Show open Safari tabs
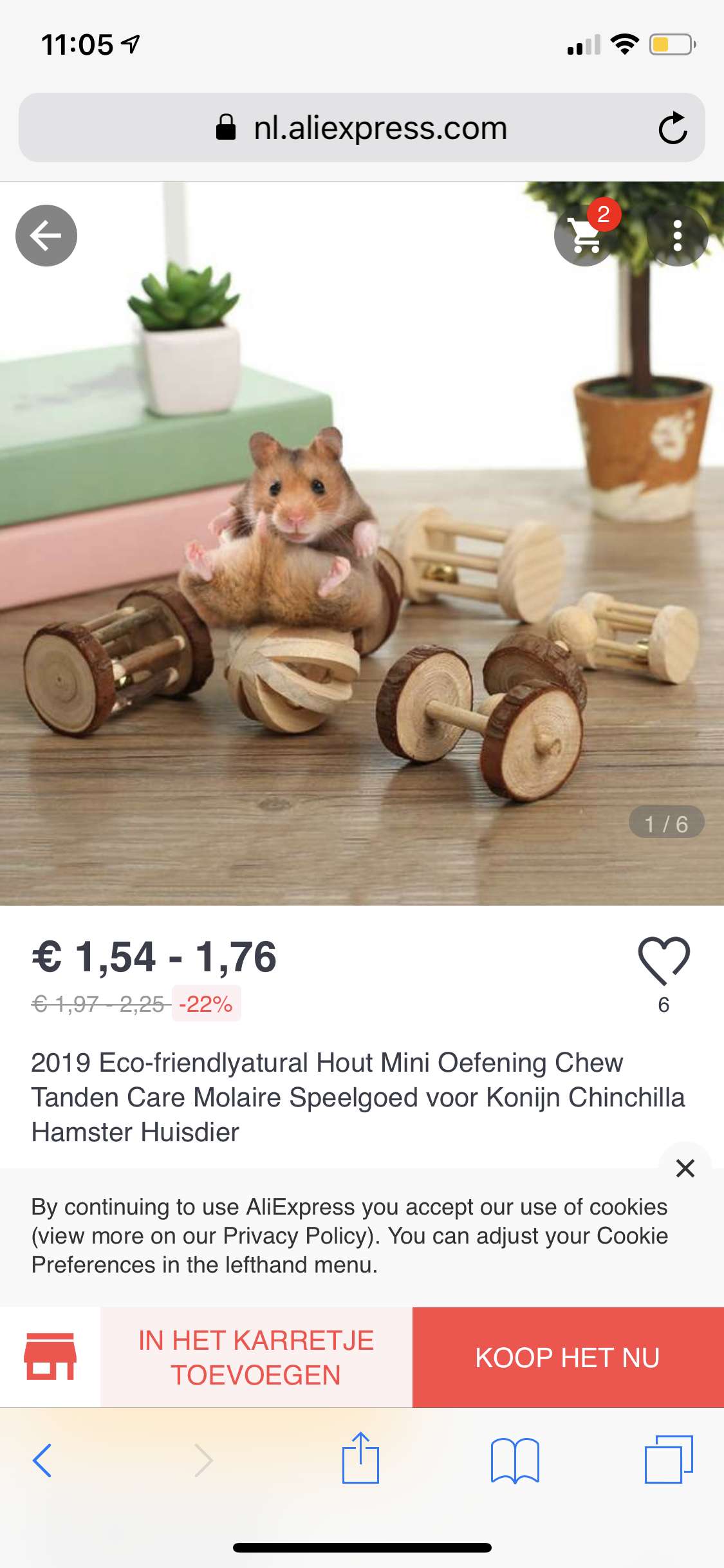Image resolution: width=724 pixels, height=1568 pixels. pyautogui.click(x=669, y=1459)
